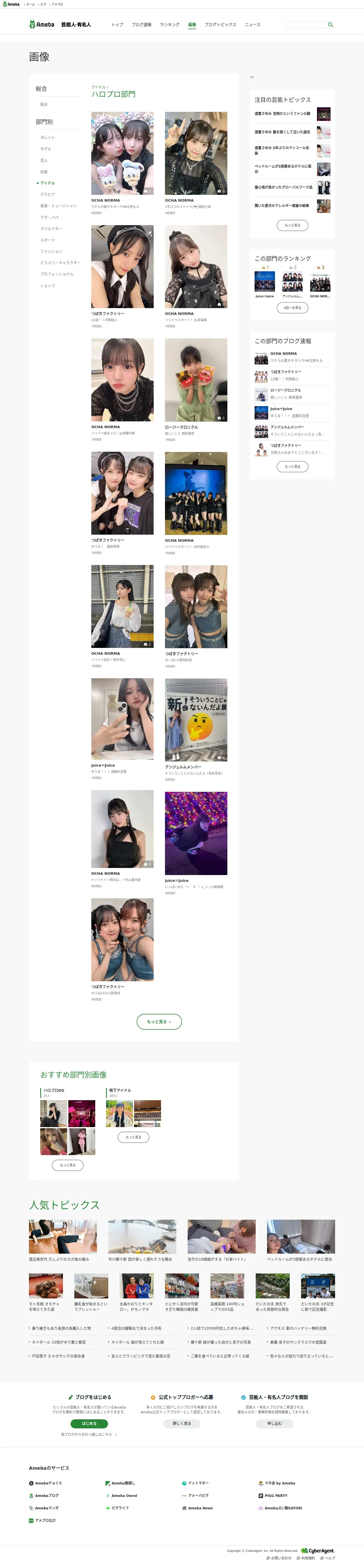Screen dimensions: 364x1568
Task: Select 音楽・ミュージシャン category
Action: 58,206
